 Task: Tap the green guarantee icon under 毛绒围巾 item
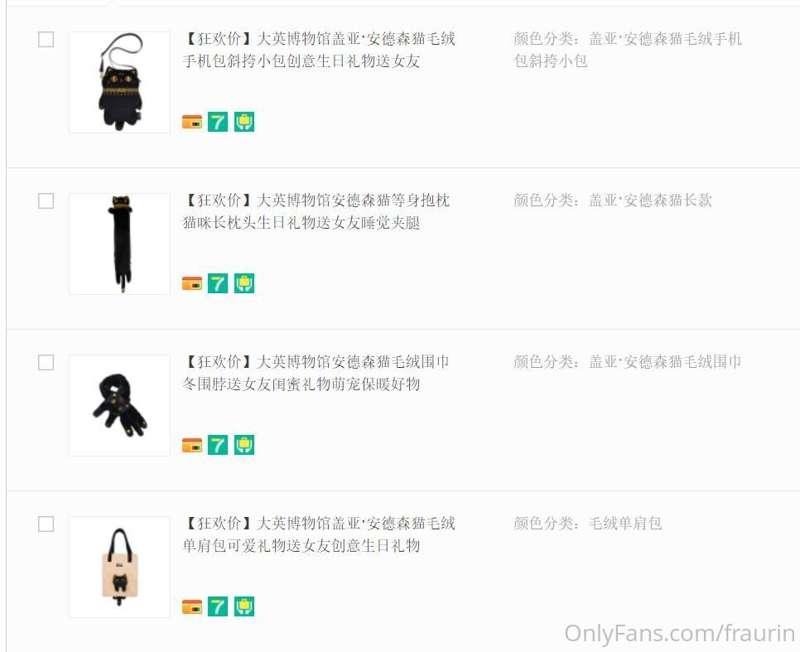244,445
